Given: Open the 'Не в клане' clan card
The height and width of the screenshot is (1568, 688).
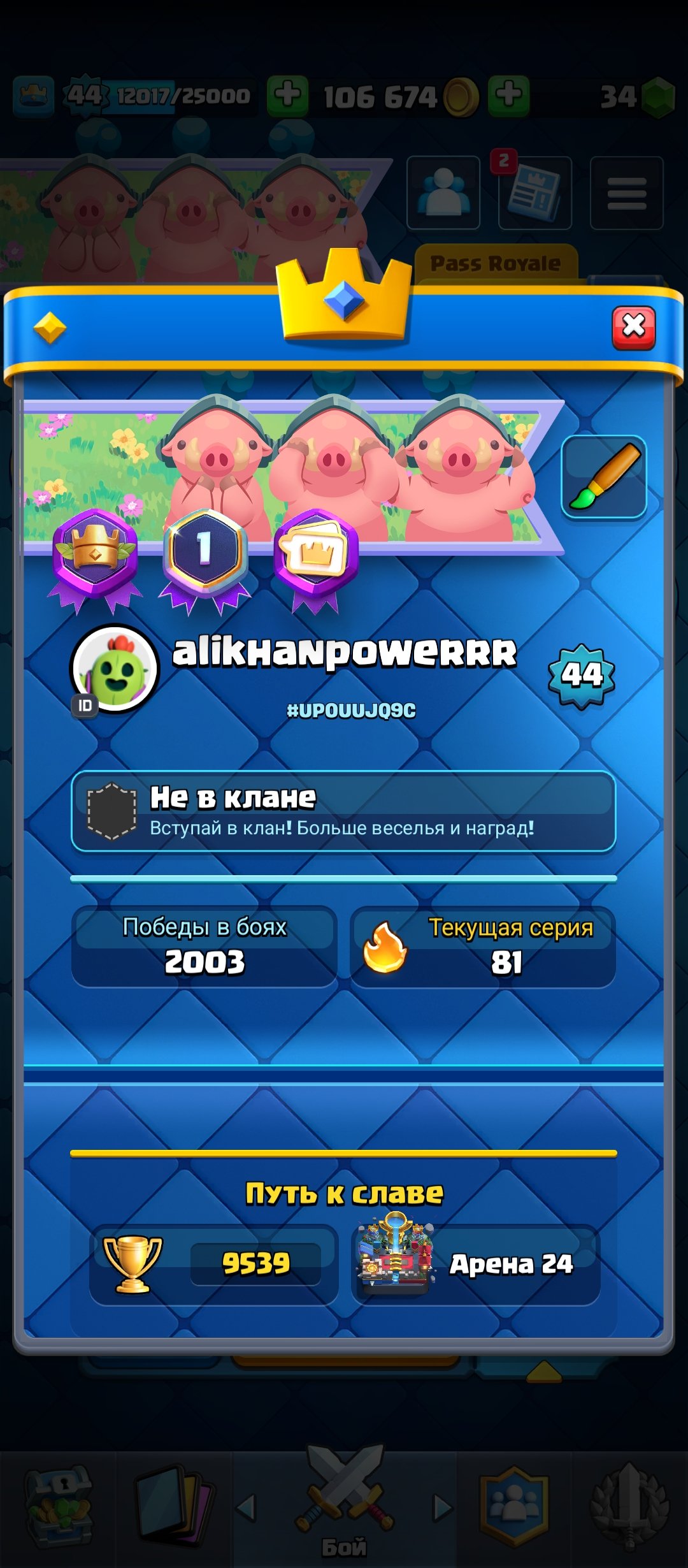Looking at the screenshot, I should click(x=343, y=811).
